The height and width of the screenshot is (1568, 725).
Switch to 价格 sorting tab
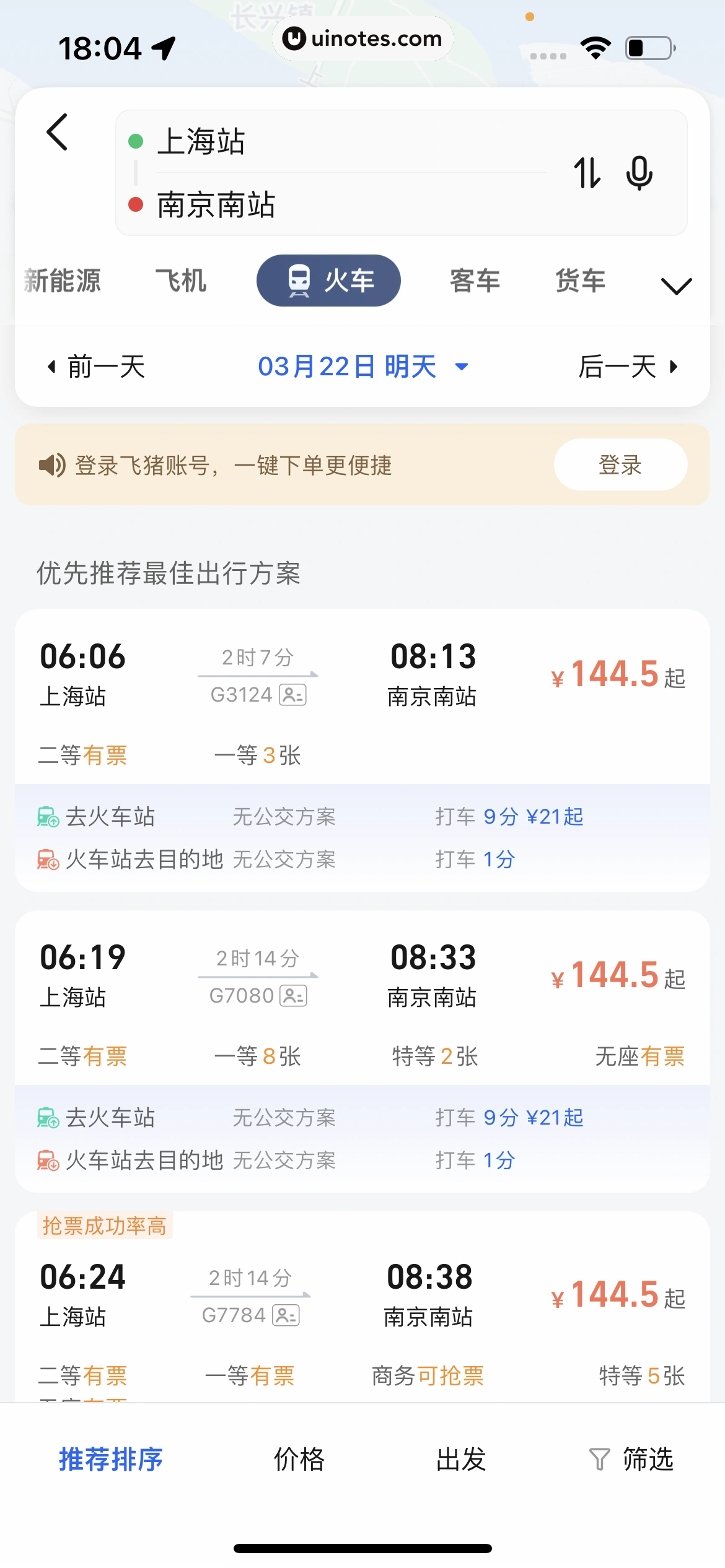299,1460
